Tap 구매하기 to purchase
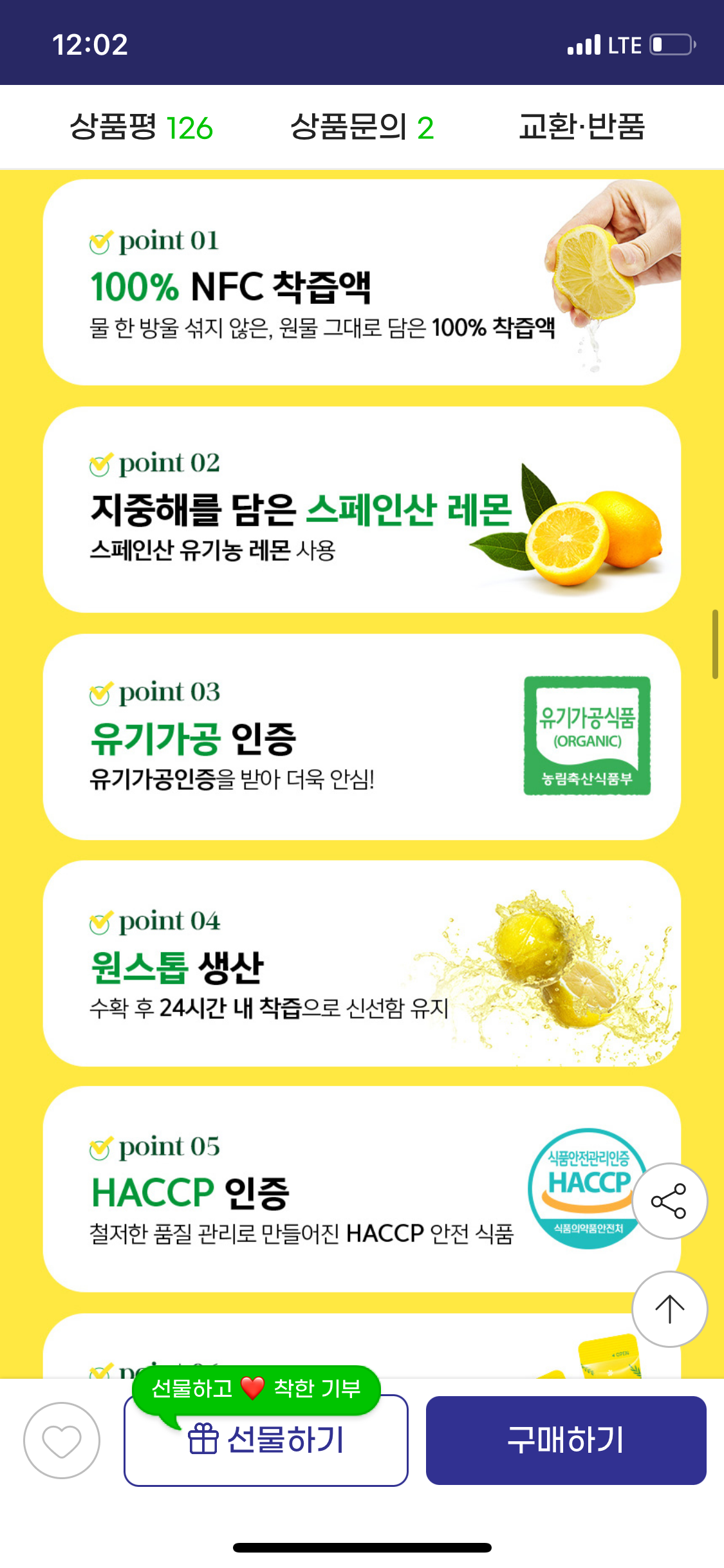The height and width of the screenshot is (1568, 724). 566,1441
